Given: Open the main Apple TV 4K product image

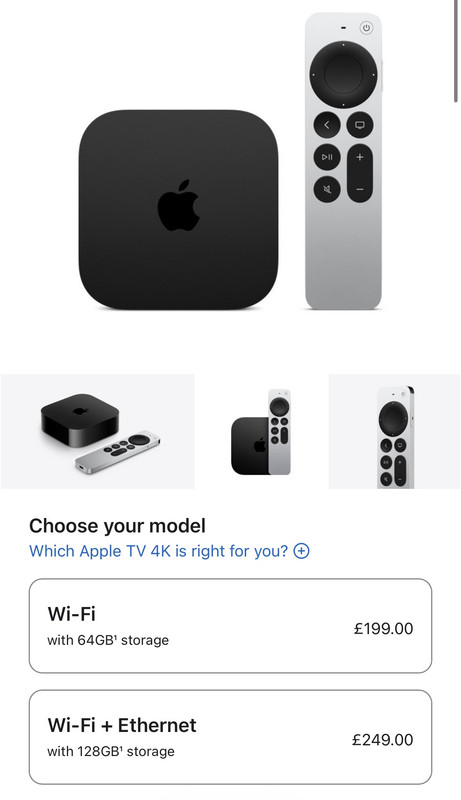Looking at the screenshot, I should 230,162.
